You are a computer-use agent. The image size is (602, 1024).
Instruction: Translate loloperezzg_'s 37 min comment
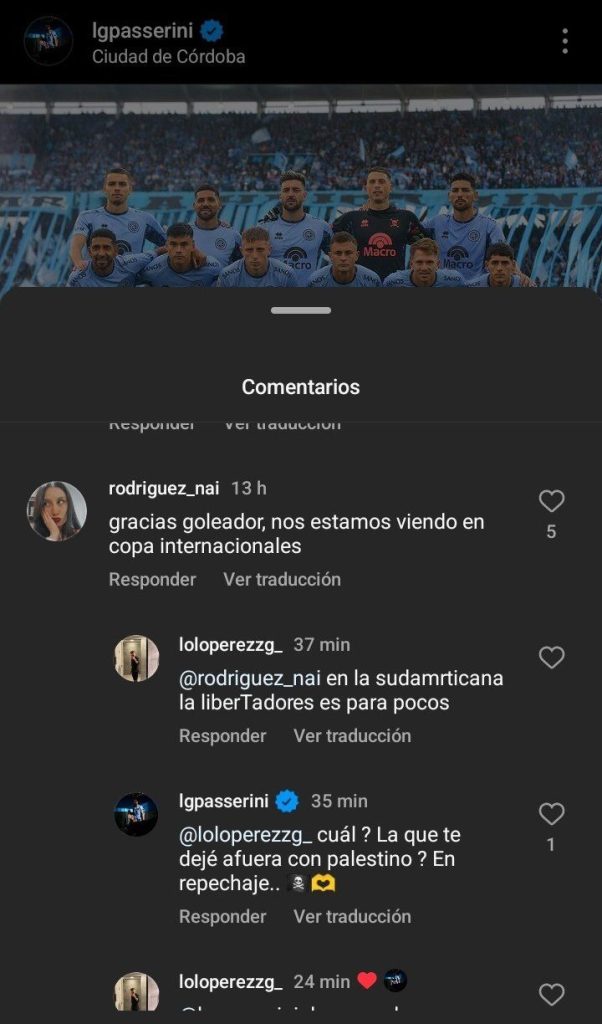pyautogui.click(x=352, y=735)
